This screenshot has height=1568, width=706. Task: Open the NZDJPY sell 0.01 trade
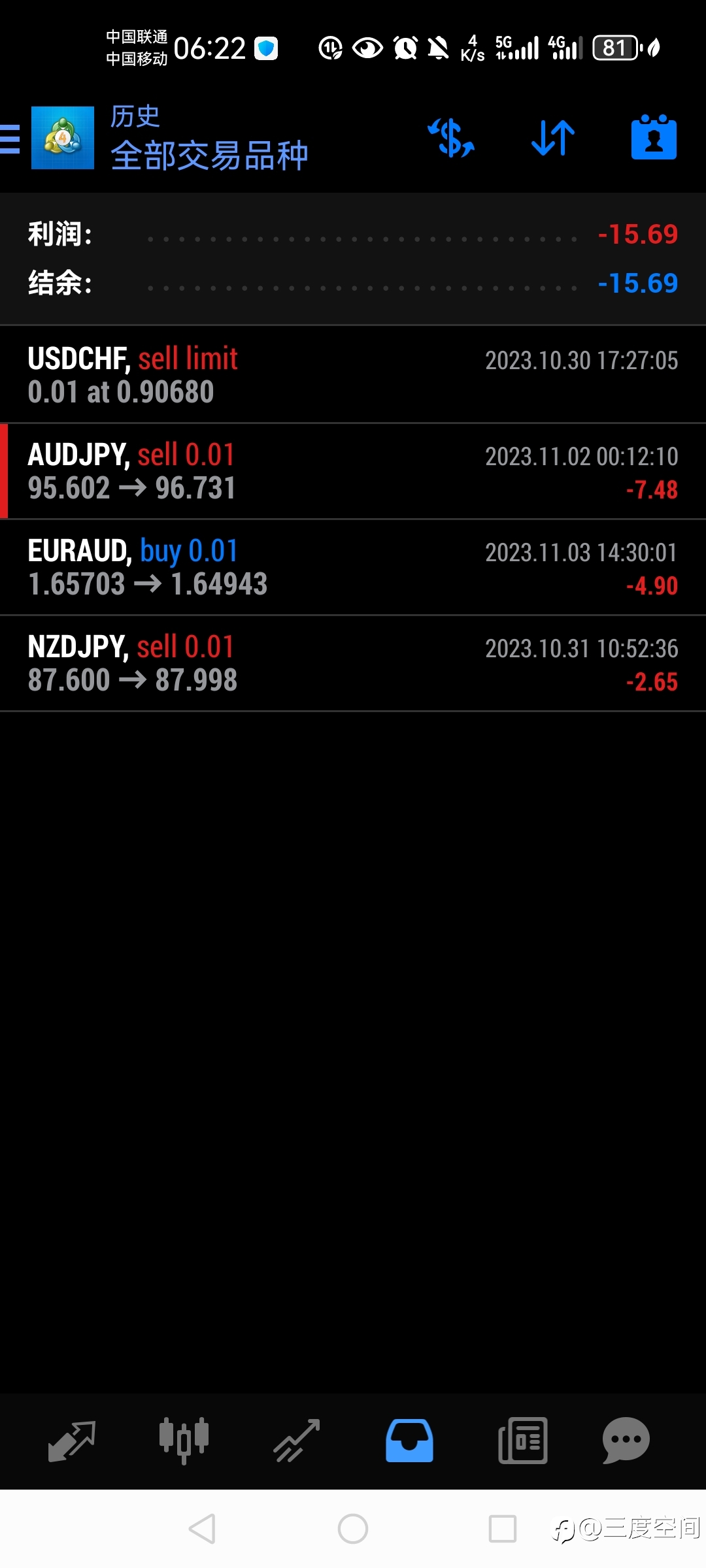pos(353,663)
